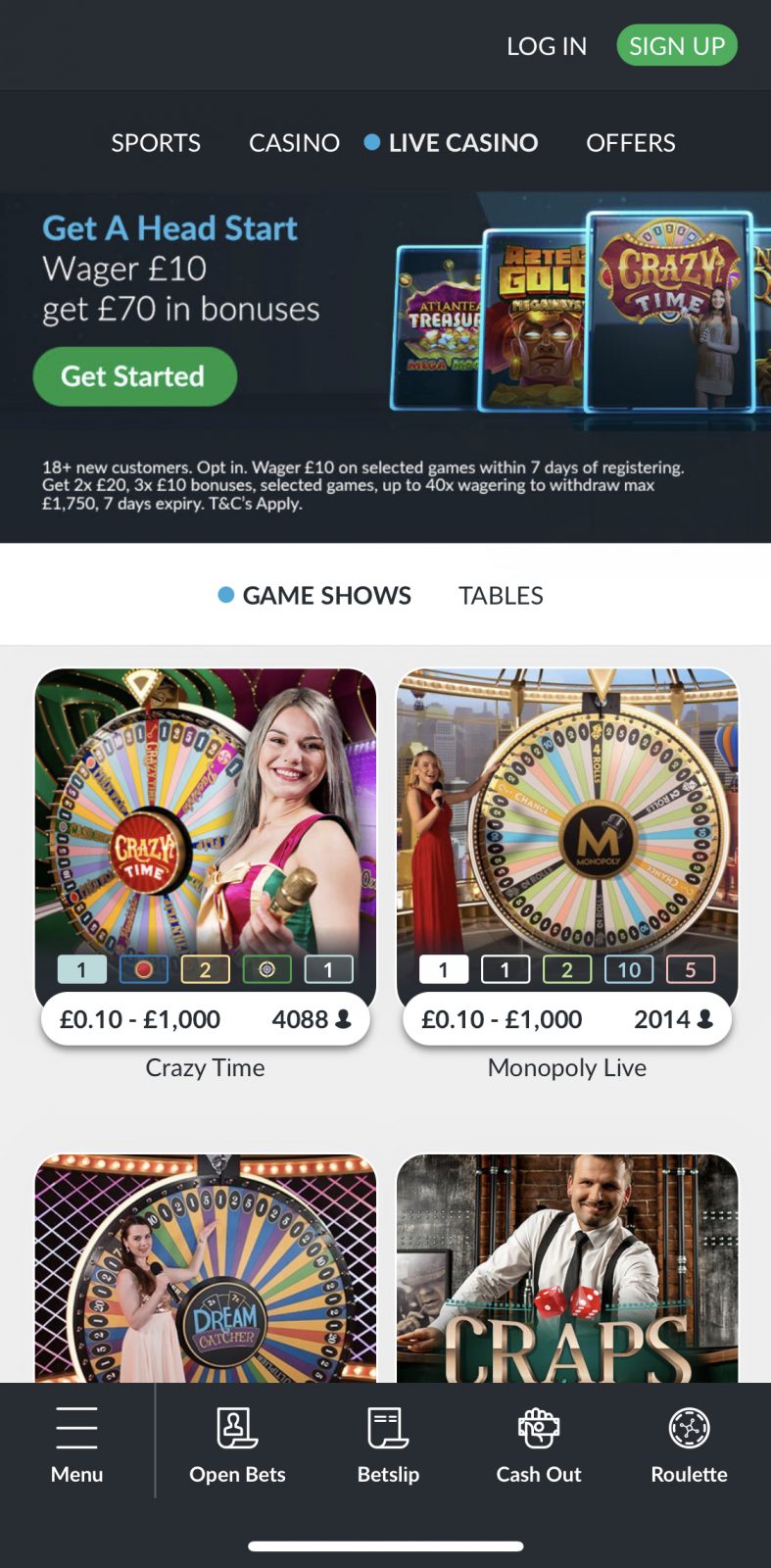Image resolution: width=771 pixels, height=1568 pixels.
Task: Open the CASINO section
Action: pos(294,143)
